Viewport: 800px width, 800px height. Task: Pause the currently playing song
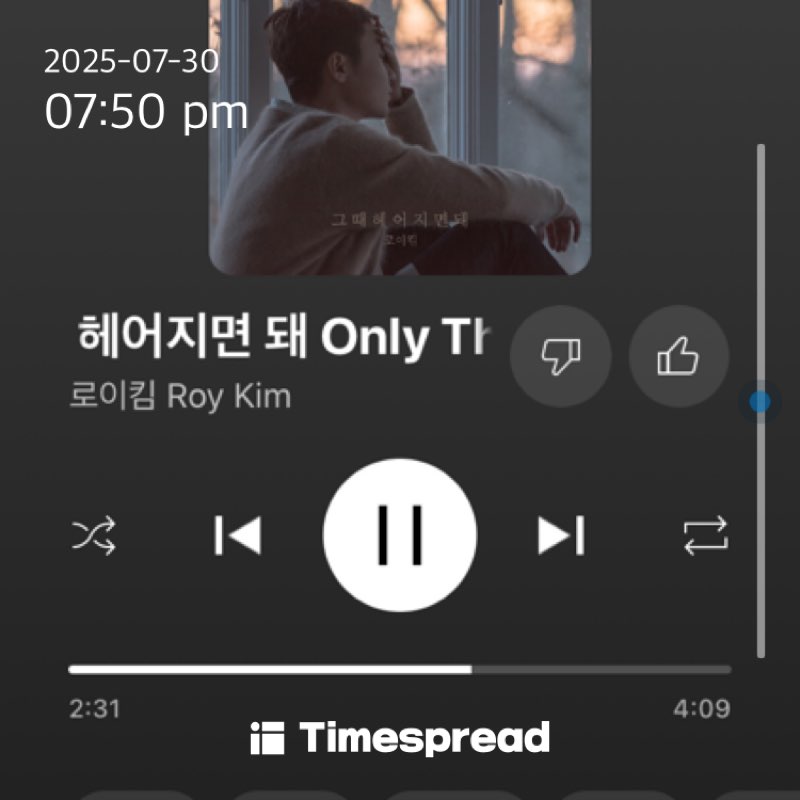click(x=400, y=535)
